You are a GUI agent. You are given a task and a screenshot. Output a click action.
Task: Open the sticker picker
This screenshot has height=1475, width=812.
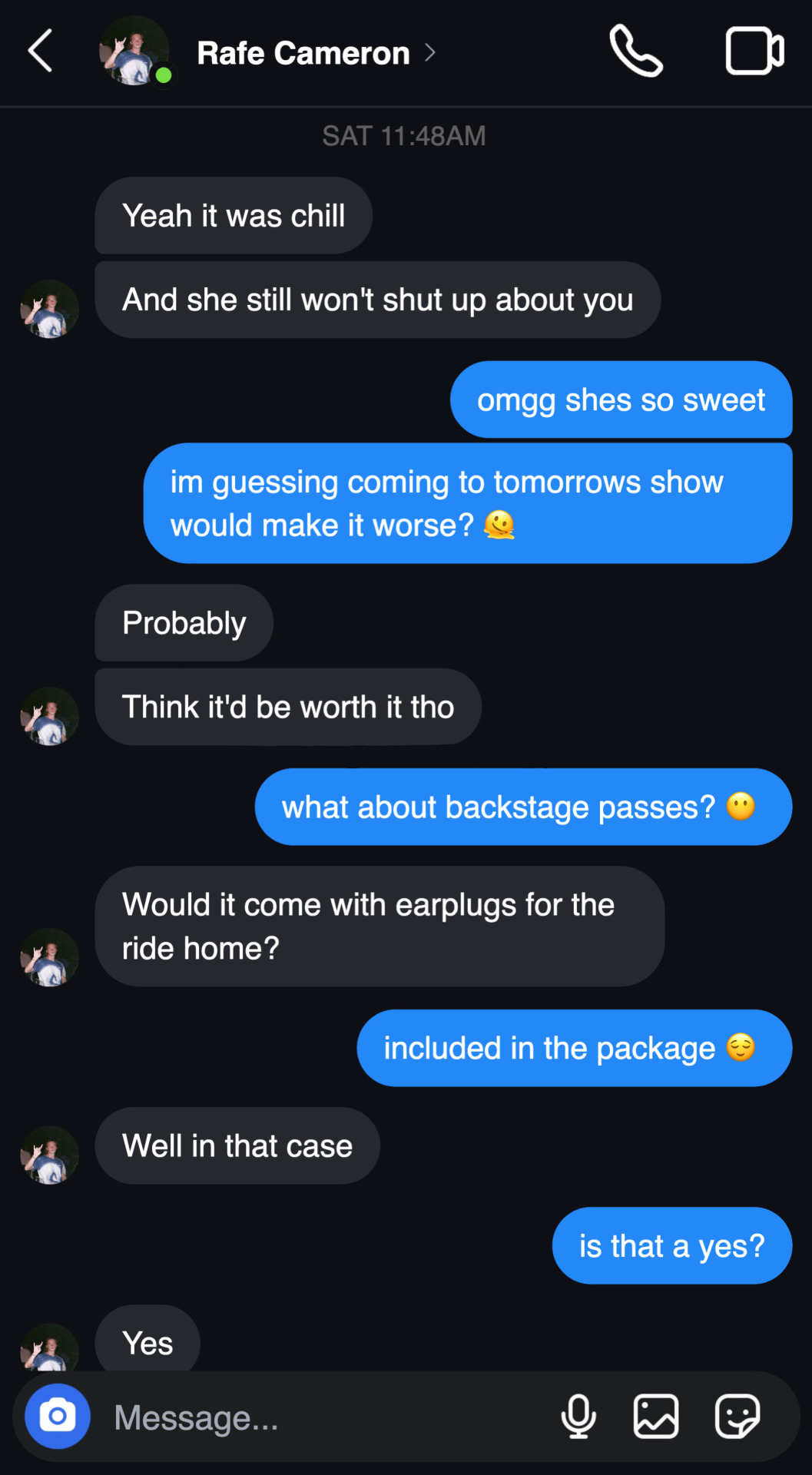pyautogui.click(x=737, y=1416)
